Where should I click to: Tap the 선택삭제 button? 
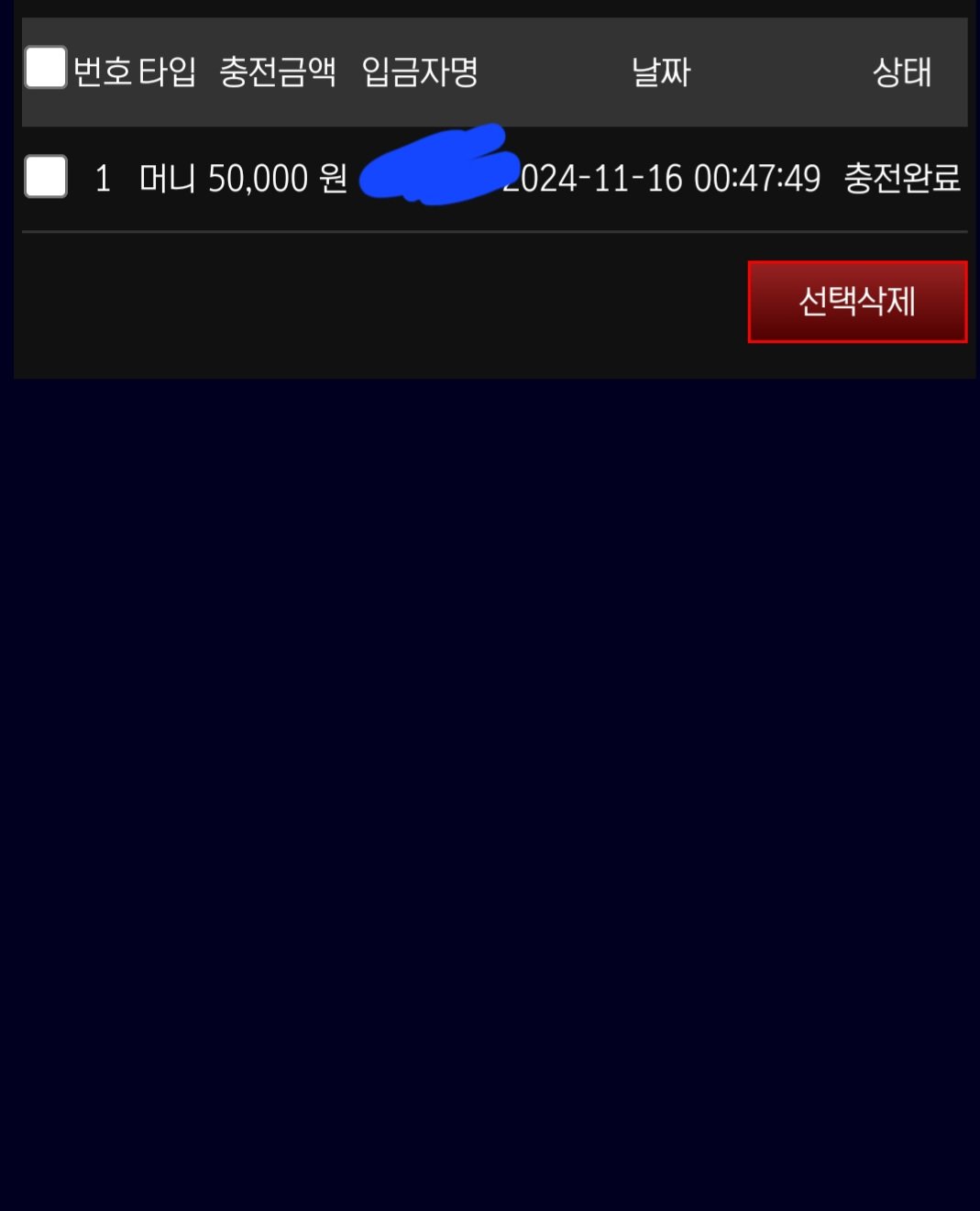tap(857, 302)
